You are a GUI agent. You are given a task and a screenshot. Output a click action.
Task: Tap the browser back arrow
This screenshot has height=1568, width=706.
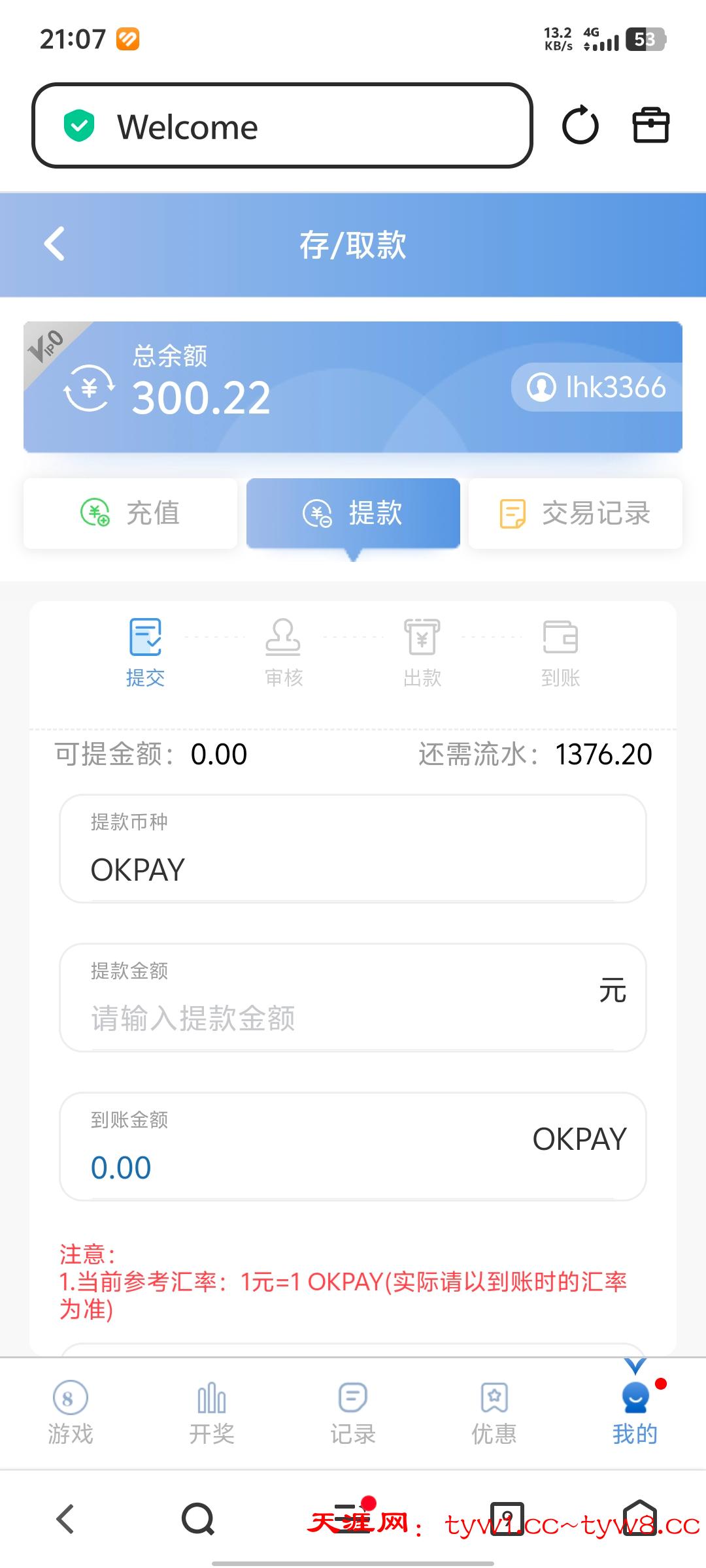pyautogui.click(x=65, y=1518)
